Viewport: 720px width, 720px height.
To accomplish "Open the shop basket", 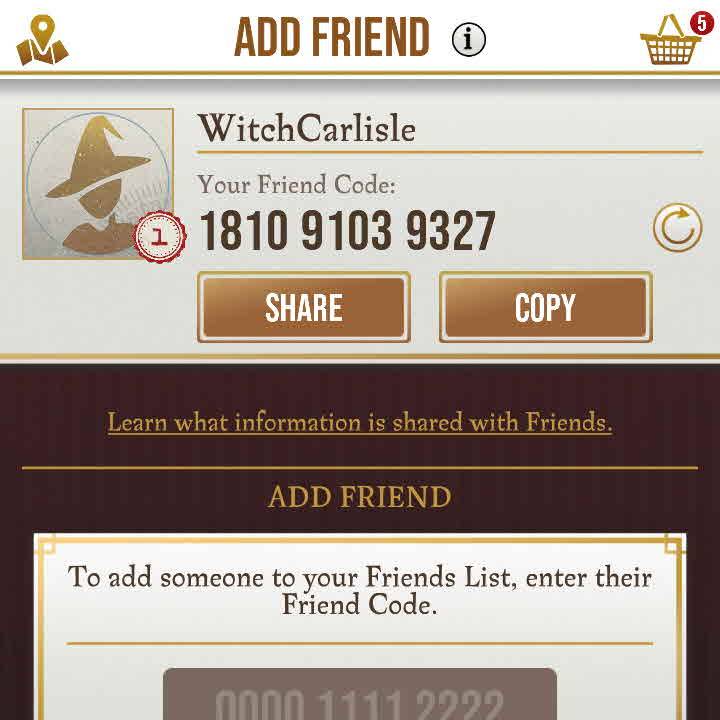I will click(671, 40).
